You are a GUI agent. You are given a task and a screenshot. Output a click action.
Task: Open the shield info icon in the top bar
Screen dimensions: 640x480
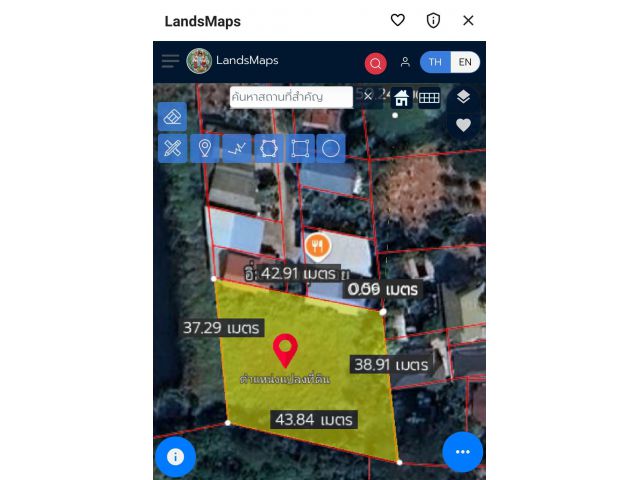click(x=433, y=20)
